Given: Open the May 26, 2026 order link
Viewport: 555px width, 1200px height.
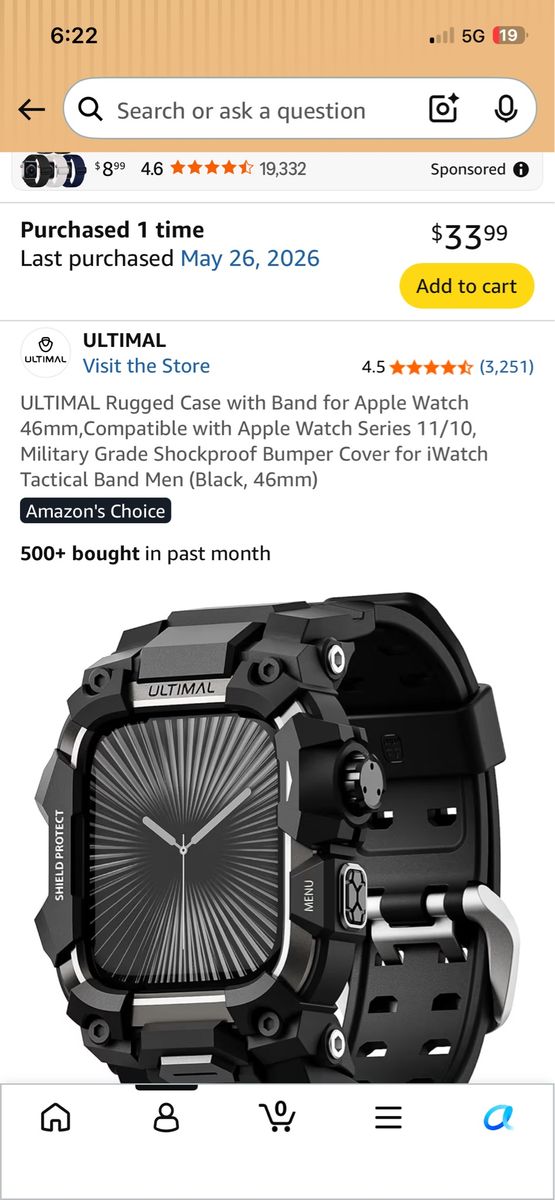Looking at the screenshot, I should pos(250,258).
